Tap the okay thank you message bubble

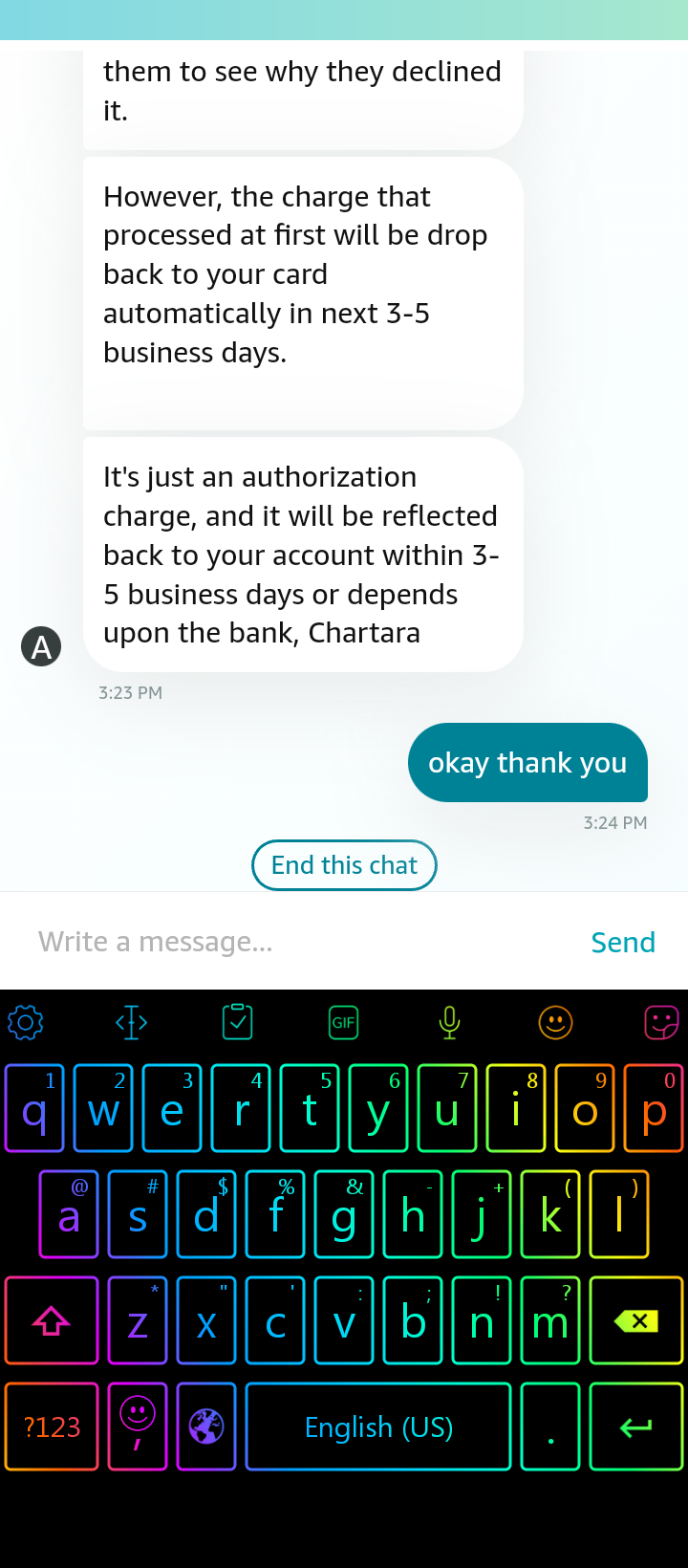tap(528, 762)
